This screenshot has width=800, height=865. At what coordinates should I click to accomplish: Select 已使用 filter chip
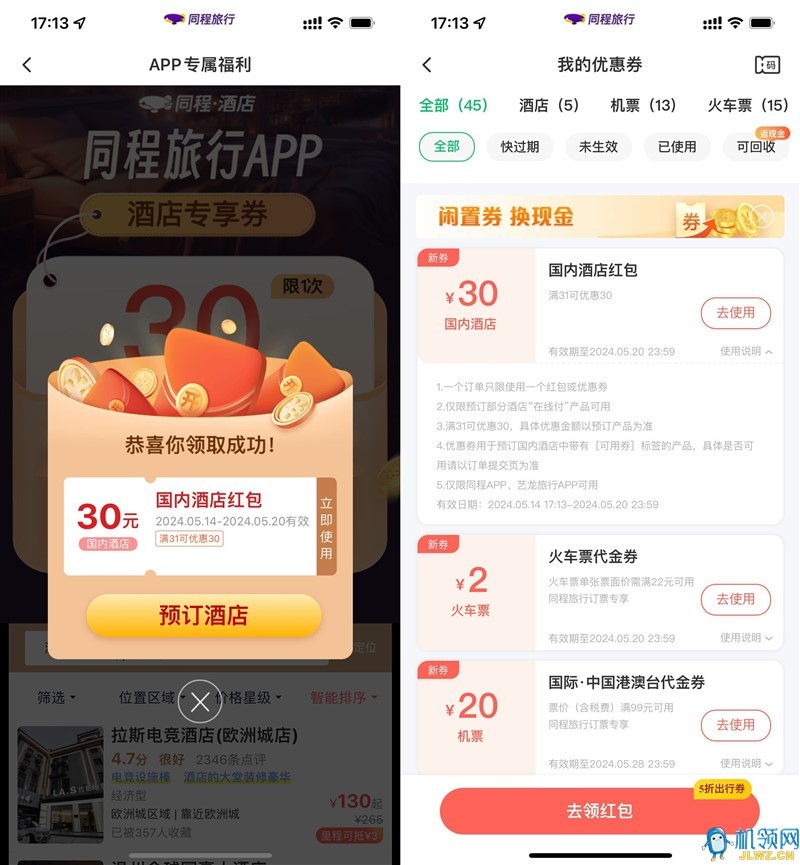[x=677, y=146]
